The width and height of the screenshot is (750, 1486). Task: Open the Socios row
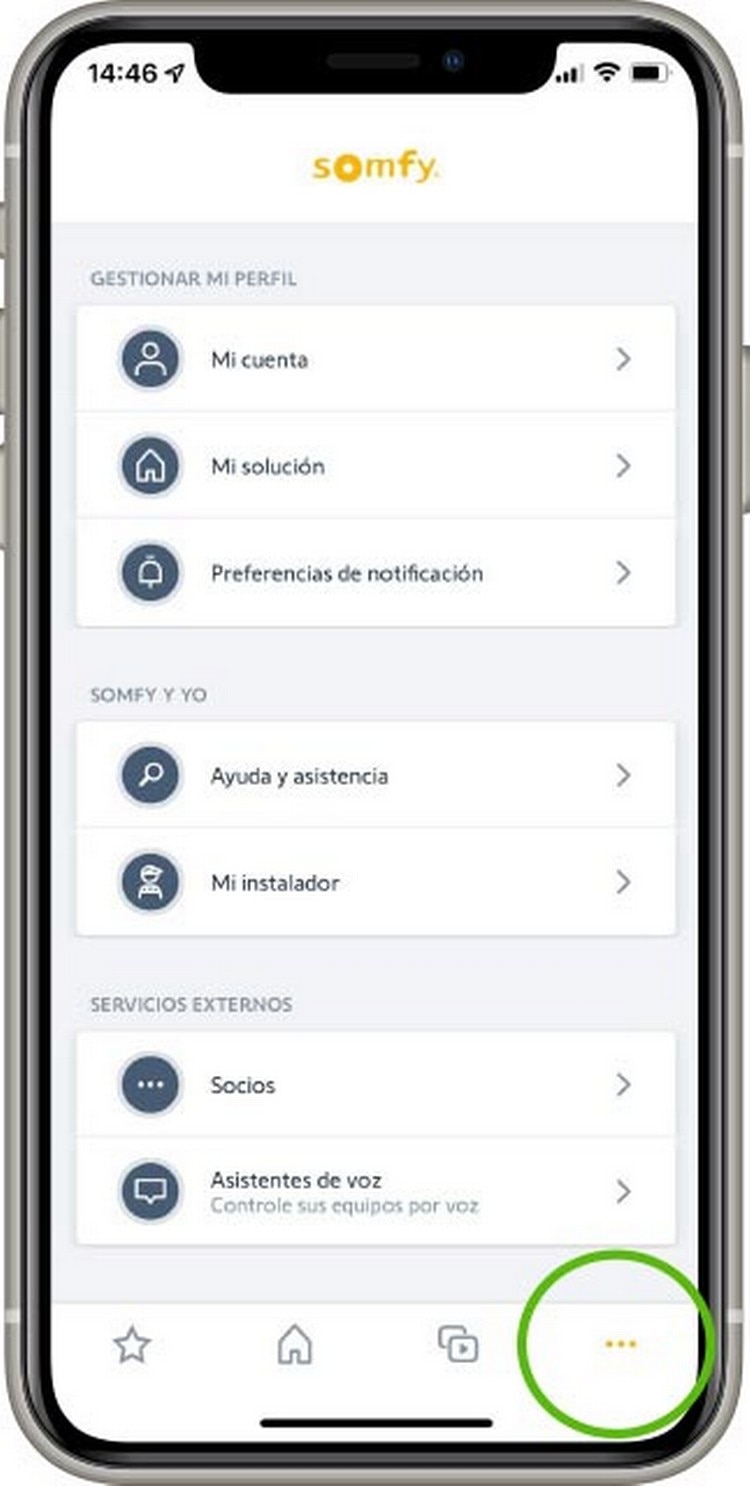[375, 1085]
